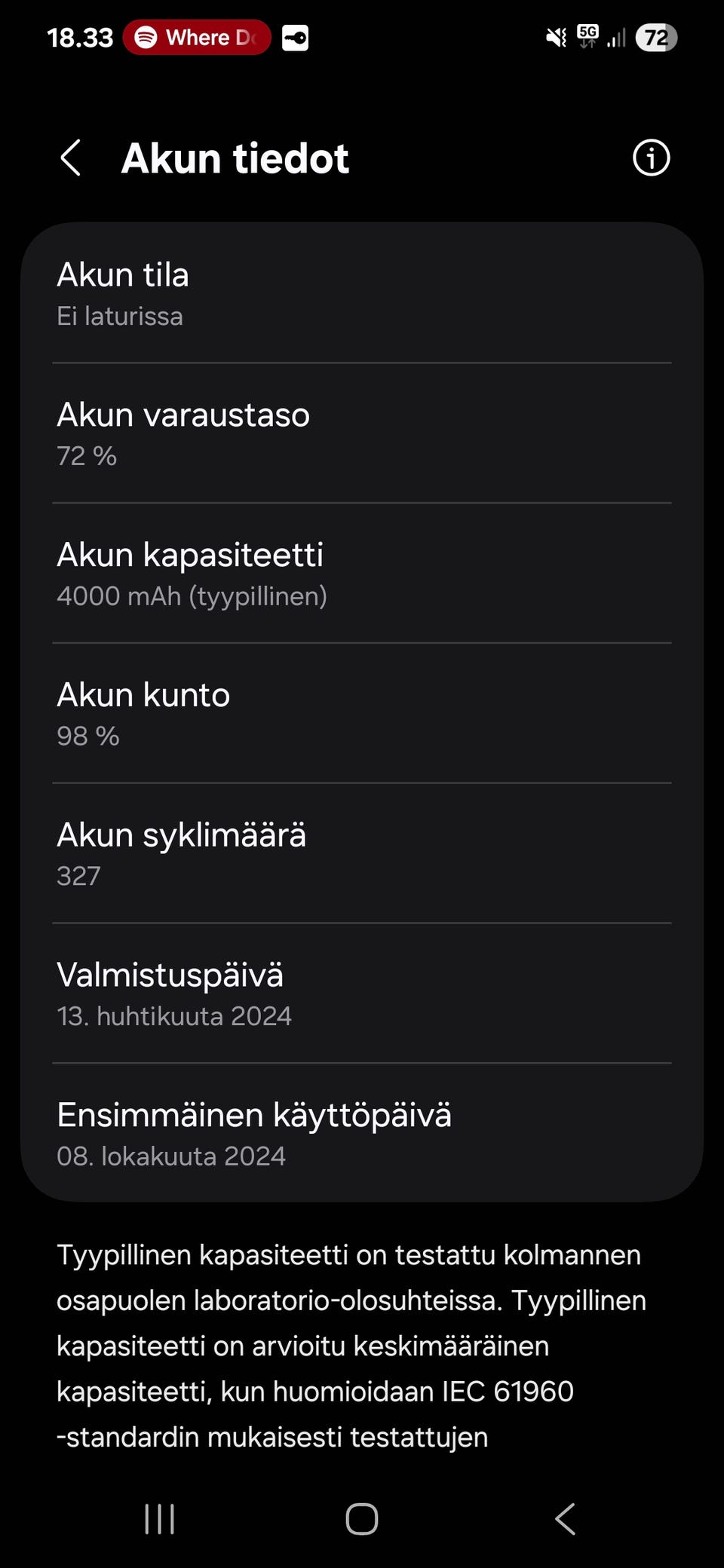
Task: Tap the clock showing 18.33
Action: coord(81,38)
